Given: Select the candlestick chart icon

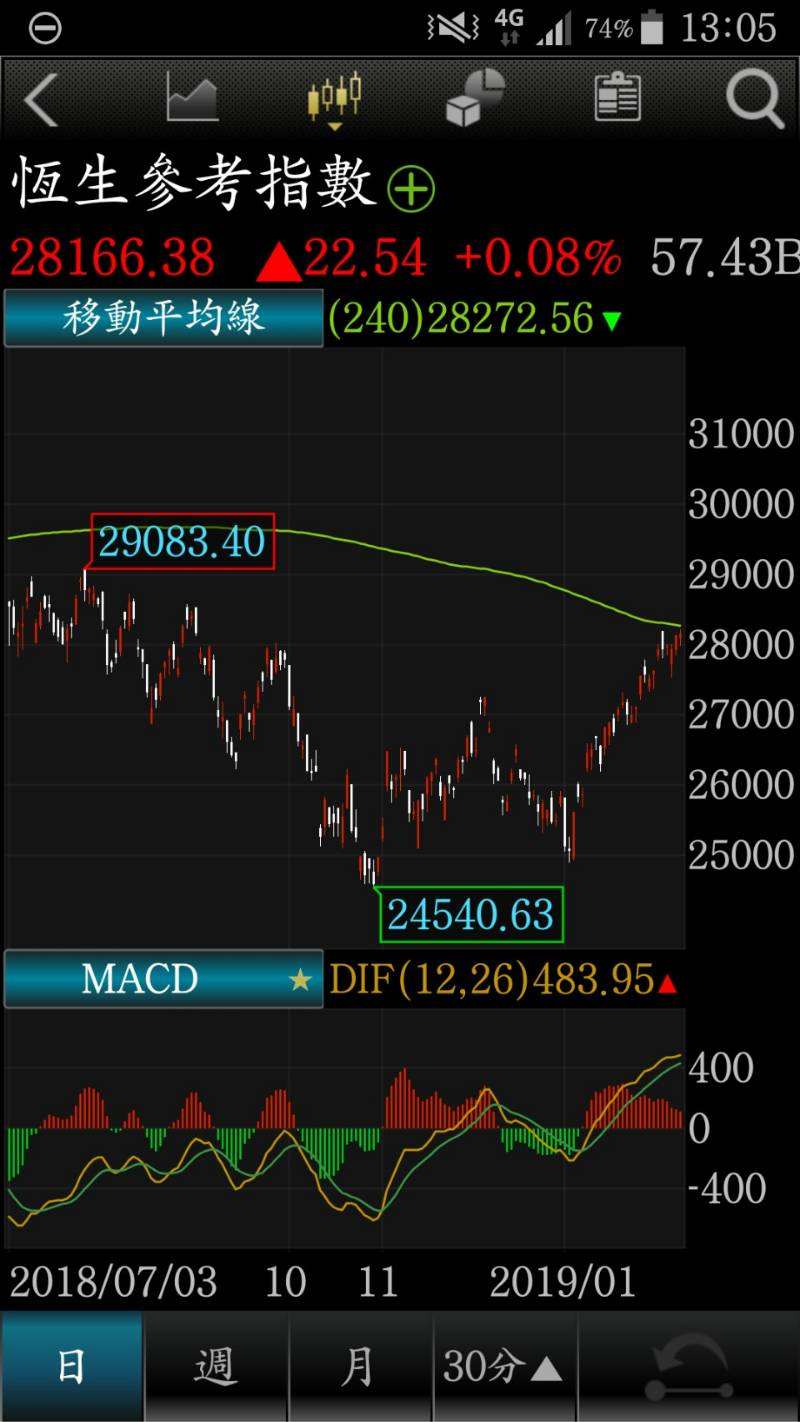Looking at the screenshot, I should click(x=333, y=95).
